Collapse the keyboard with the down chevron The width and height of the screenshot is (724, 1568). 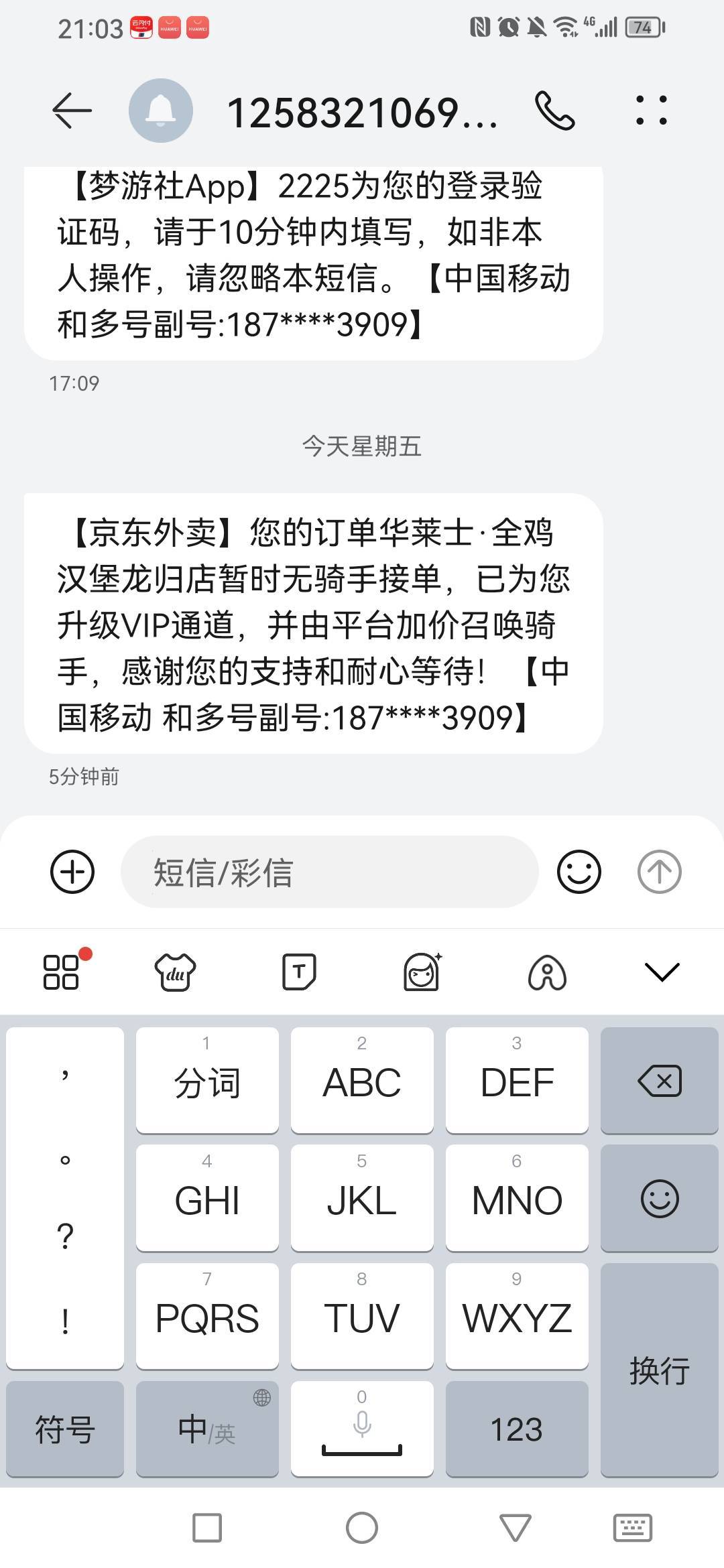point(662,972)
